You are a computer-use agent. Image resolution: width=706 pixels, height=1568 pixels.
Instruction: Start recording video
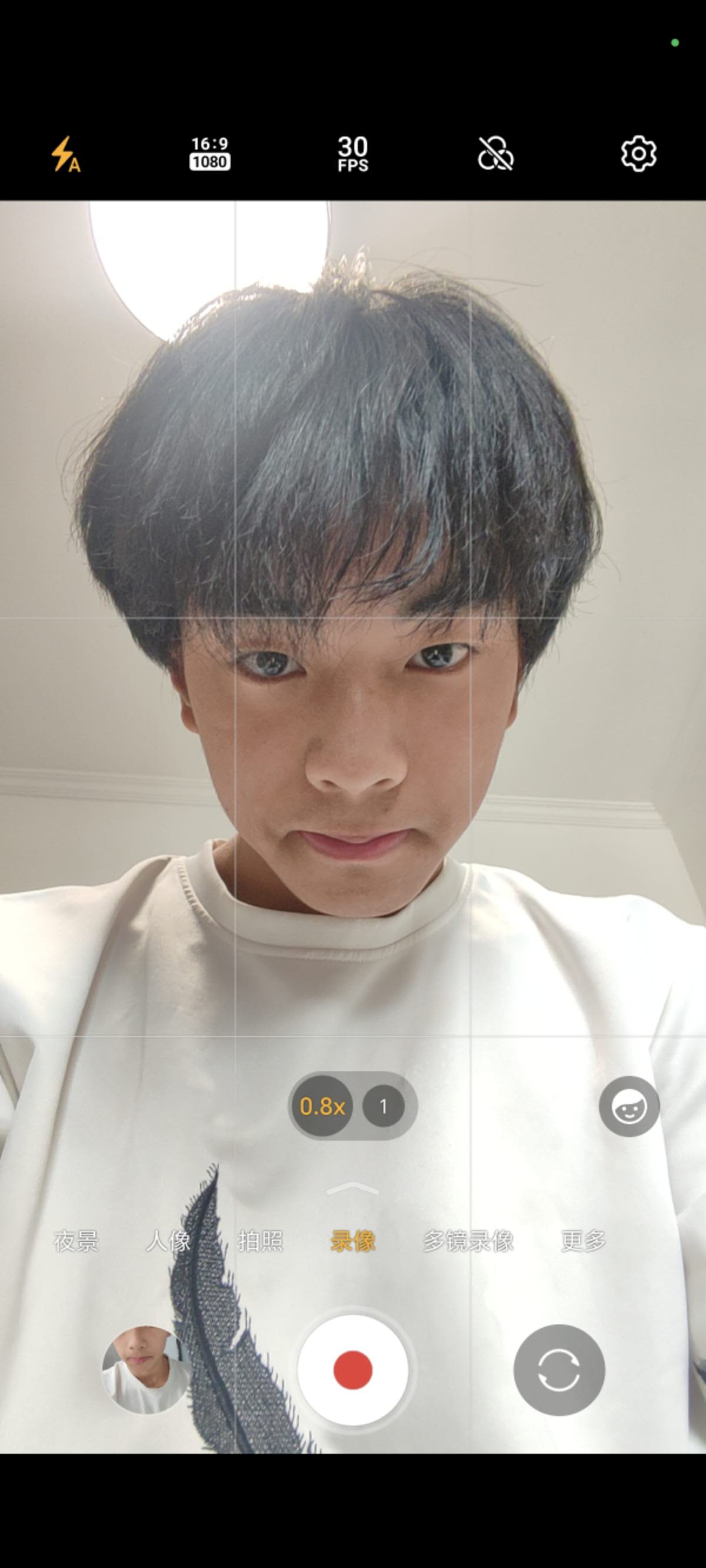click(353, 1370)
